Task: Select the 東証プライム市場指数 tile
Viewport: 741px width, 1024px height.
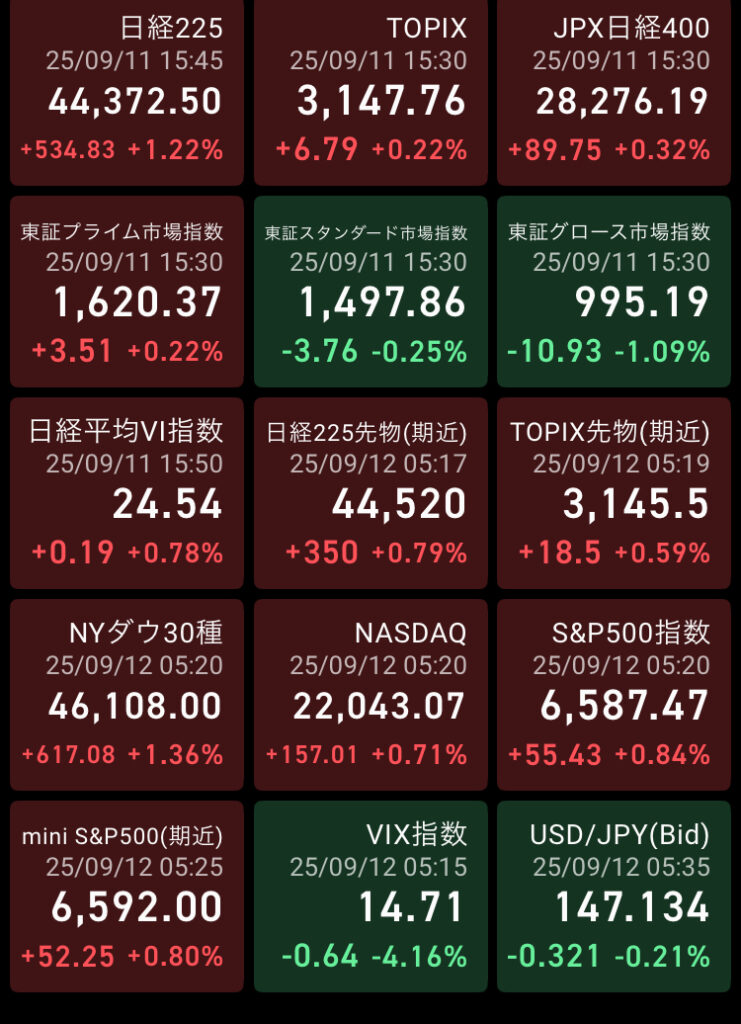Action: 127,291
